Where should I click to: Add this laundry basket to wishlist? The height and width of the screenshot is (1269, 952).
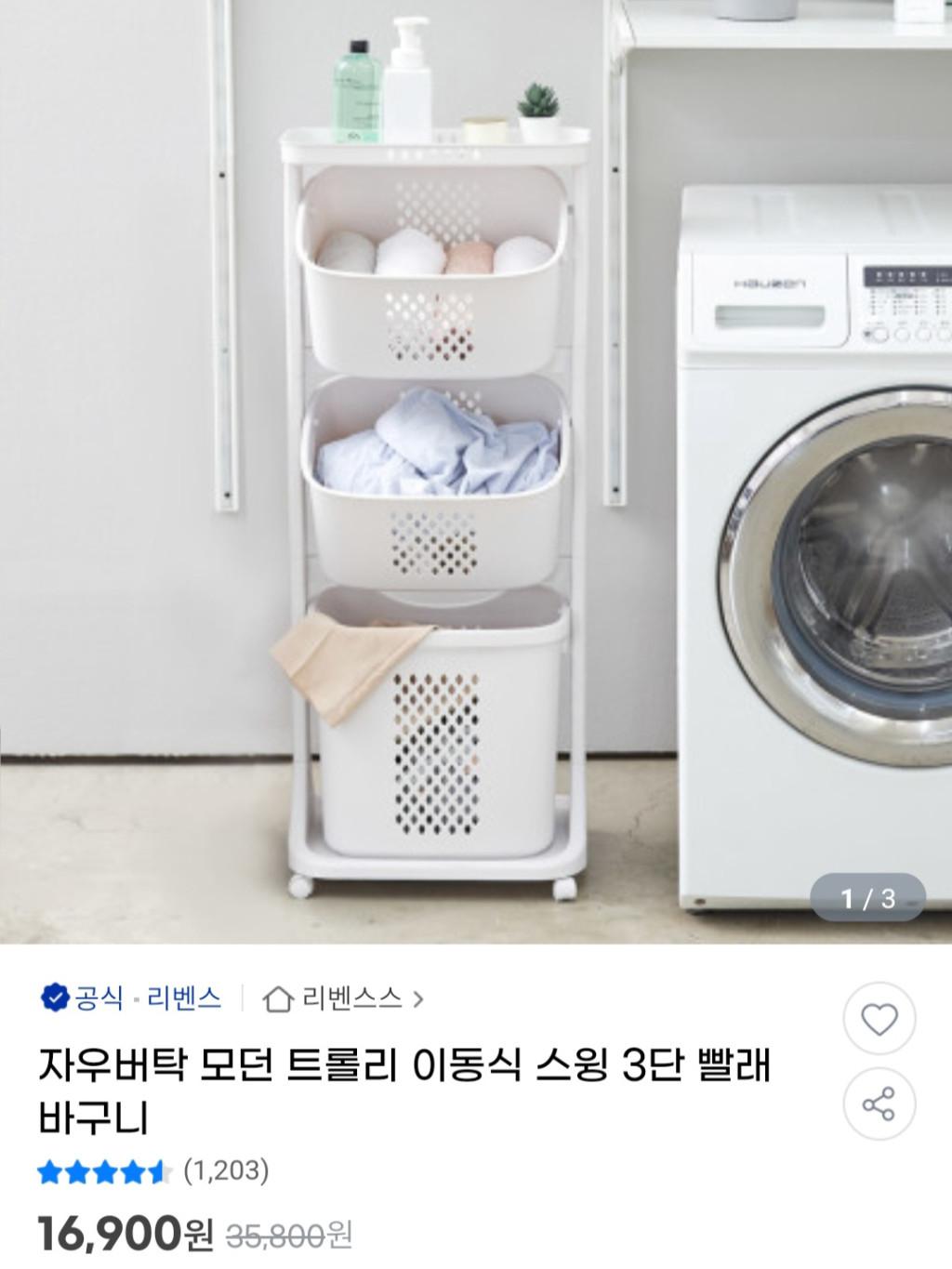(x=879, y=1020)
